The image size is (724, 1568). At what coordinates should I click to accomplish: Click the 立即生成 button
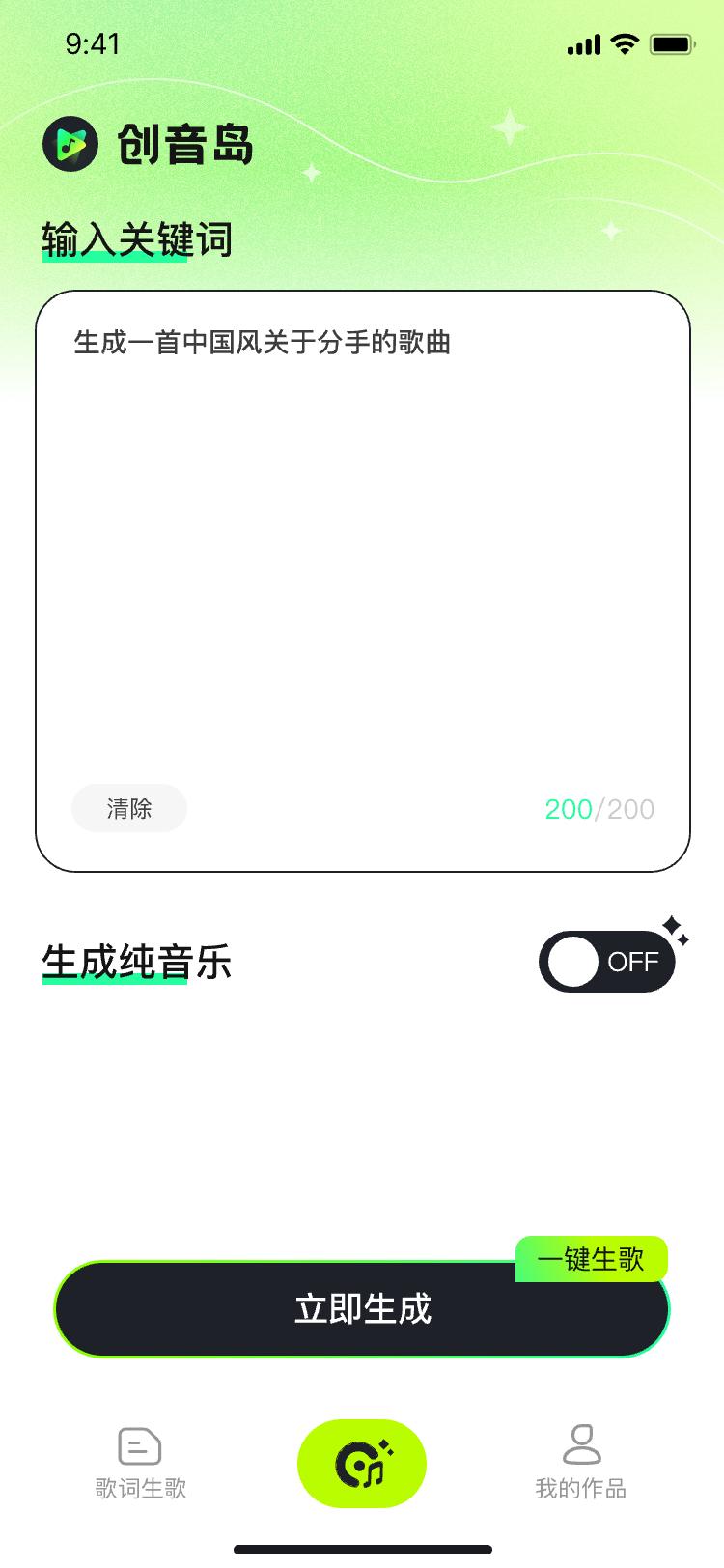point(362,1309)
